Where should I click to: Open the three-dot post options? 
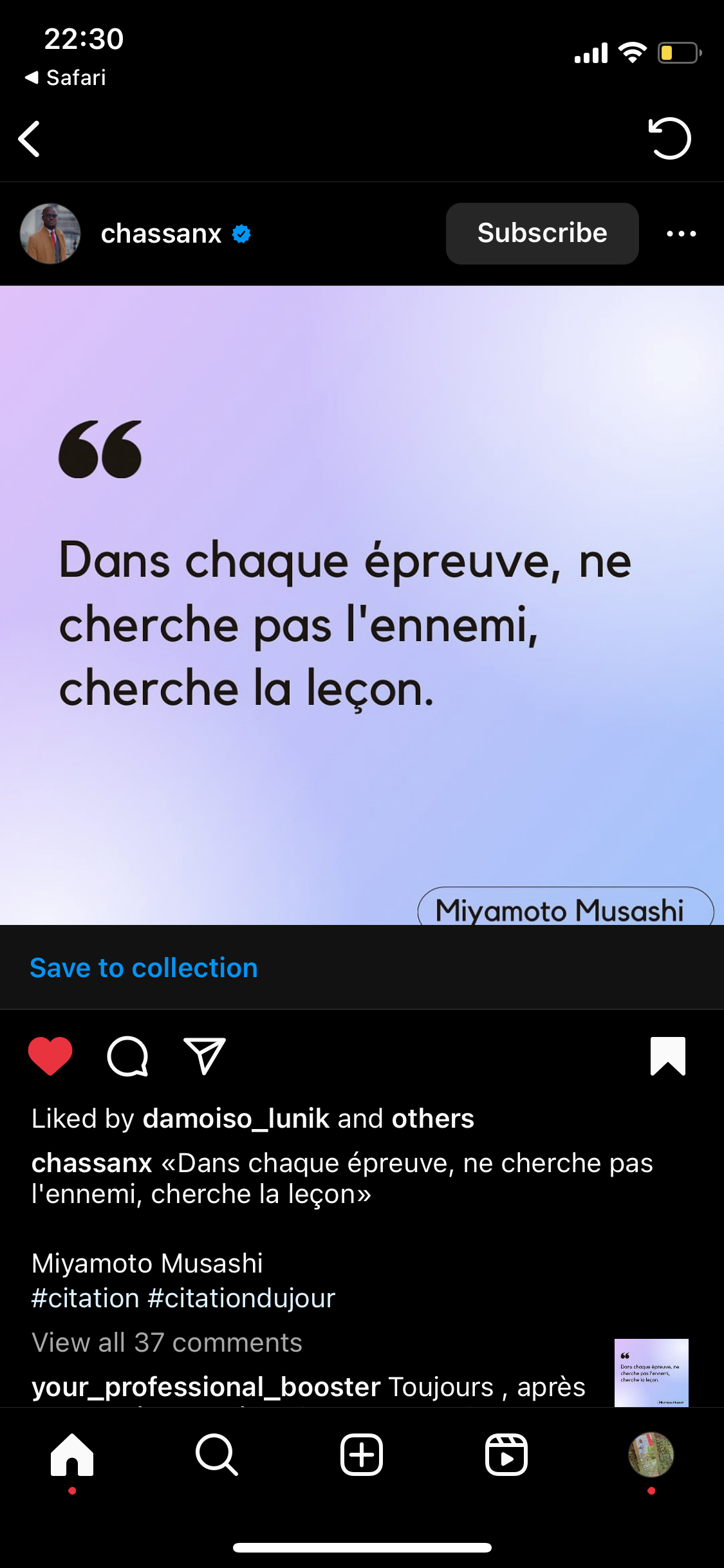(x=681, y=234)
